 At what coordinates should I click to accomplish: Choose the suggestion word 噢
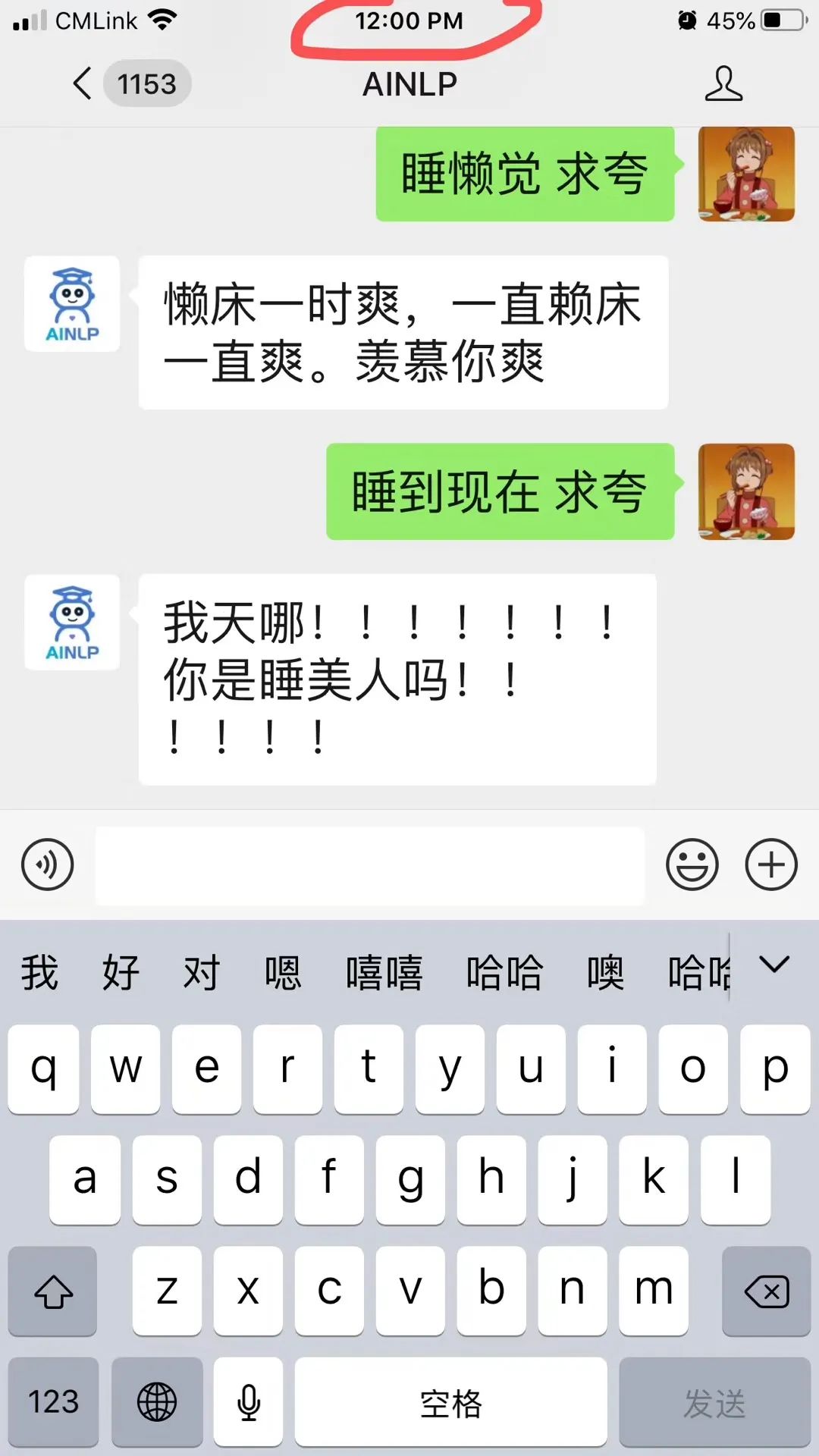coord(605,973)
